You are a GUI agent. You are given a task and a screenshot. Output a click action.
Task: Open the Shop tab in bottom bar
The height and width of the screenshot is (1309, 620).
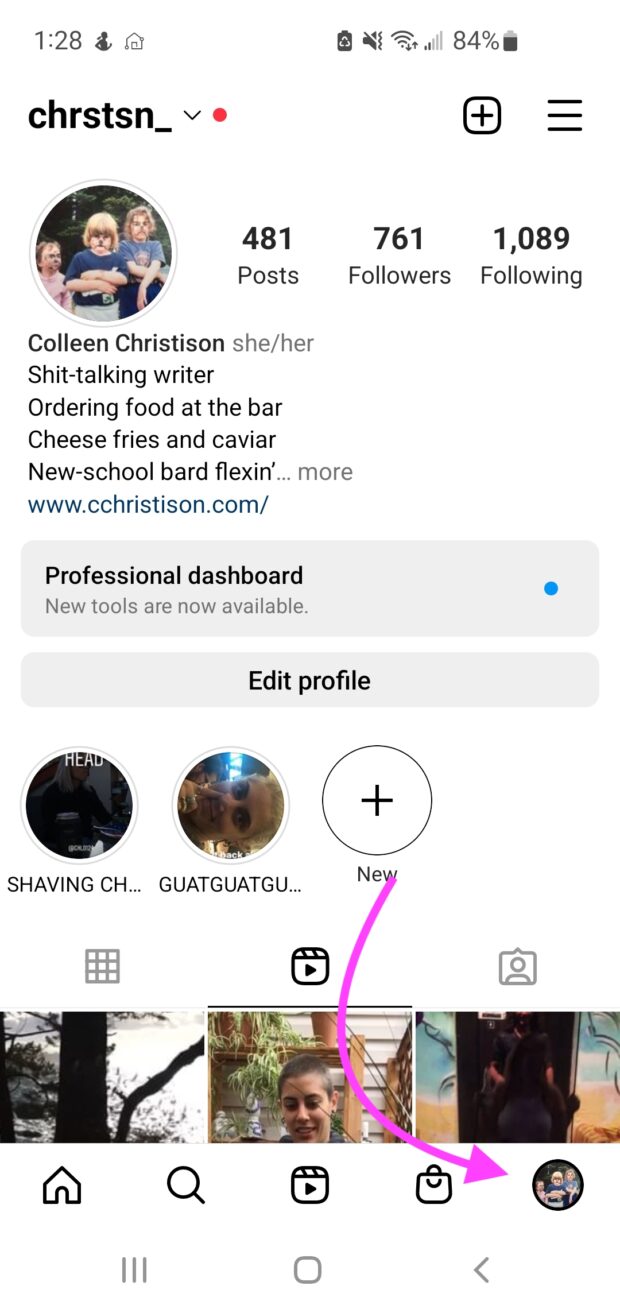click(x=433, y=1185)
